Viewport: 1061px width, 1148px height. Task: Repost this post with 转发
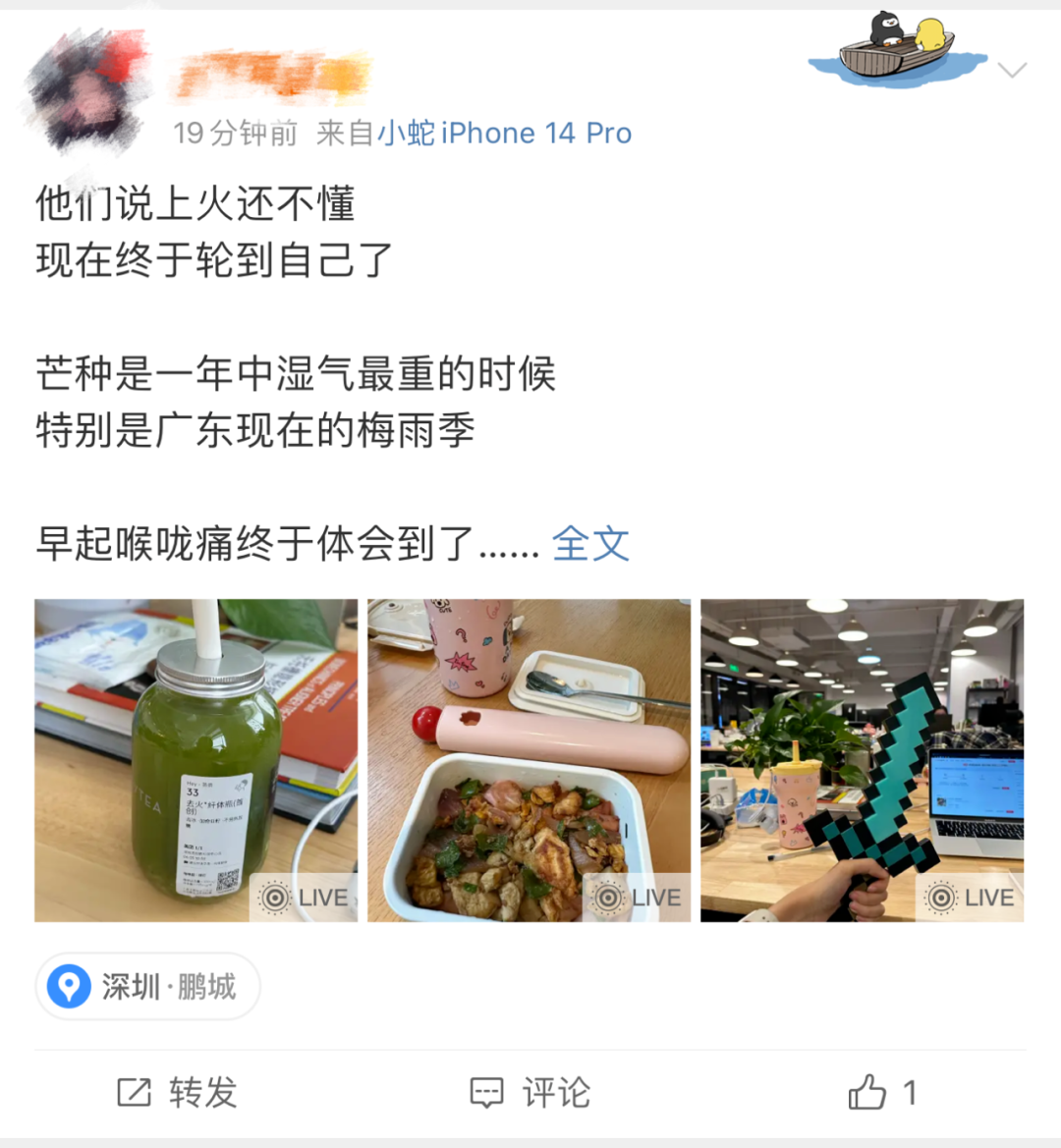(177, 1092)
